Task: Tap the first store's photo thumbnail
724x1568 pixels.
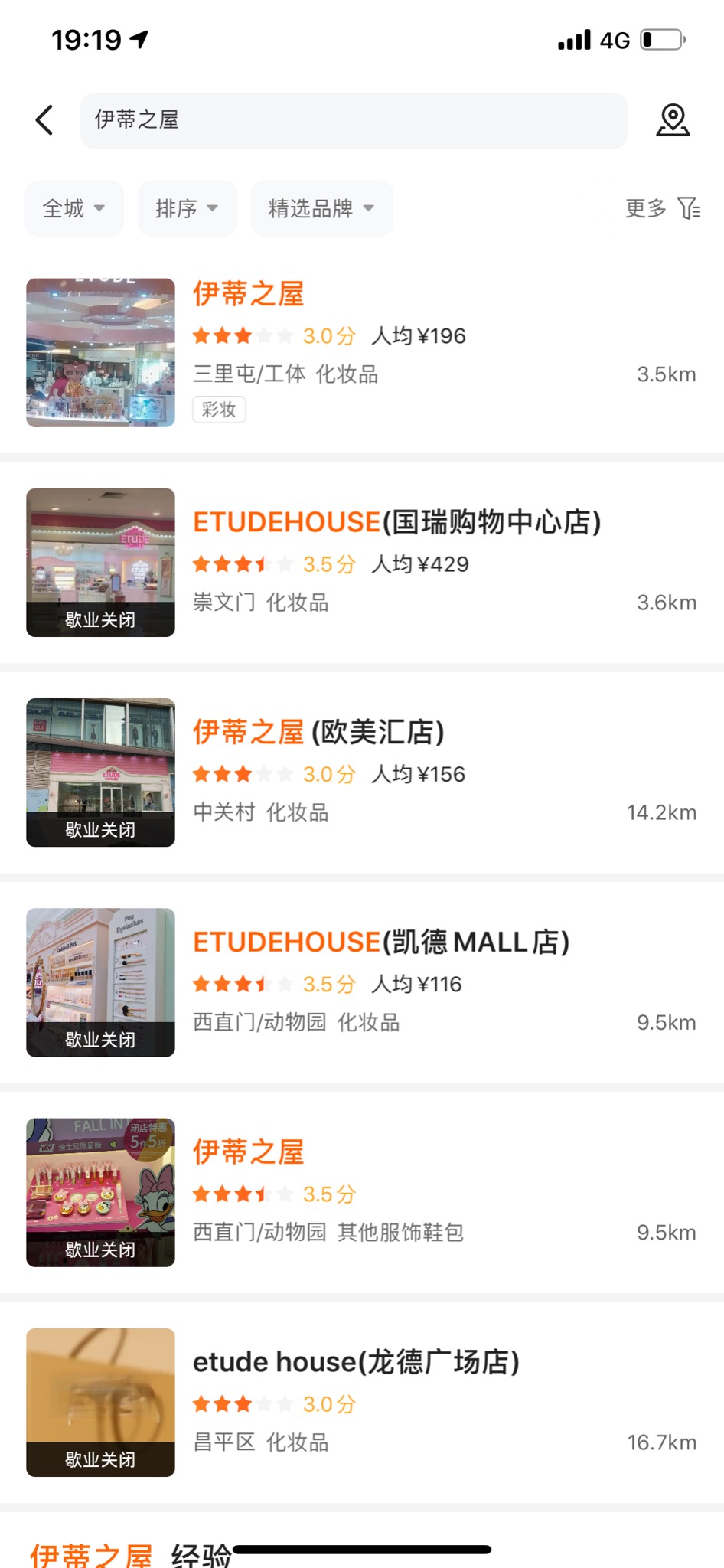Action: click(100, 352)
